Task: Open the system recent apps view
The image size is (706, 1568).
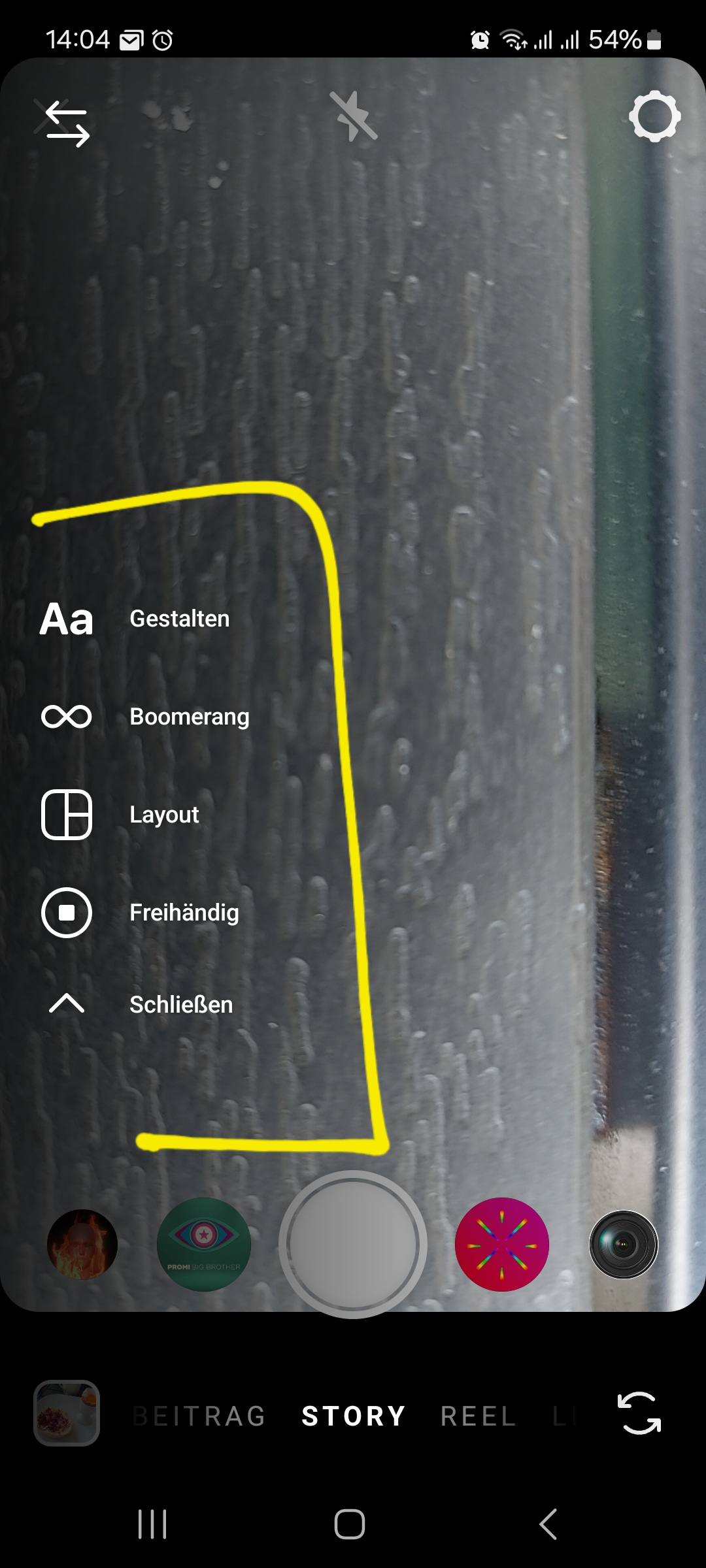Action: [x=152, y=1524]
